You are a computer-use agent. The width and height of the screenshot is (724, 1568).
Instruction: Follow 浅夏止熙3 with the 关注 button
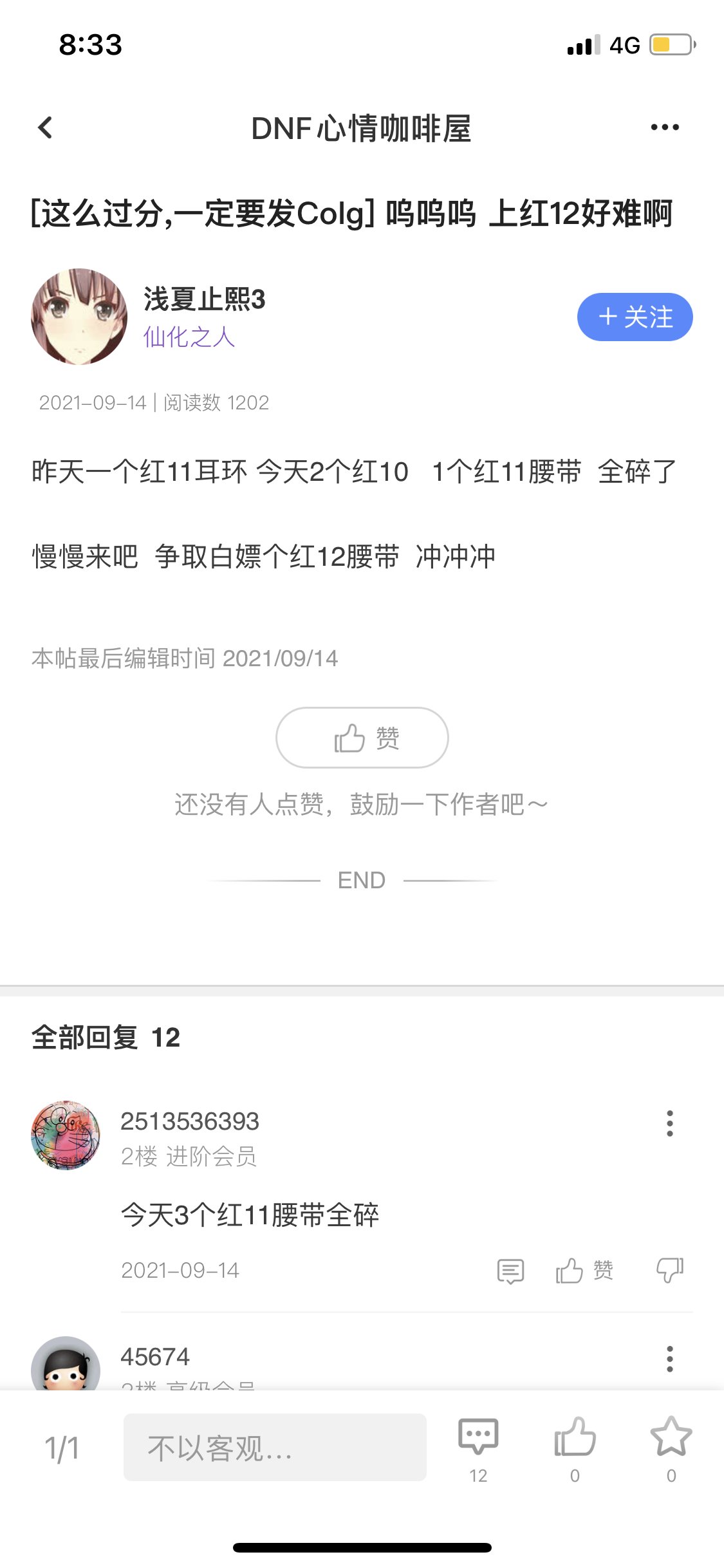(635, 317)
